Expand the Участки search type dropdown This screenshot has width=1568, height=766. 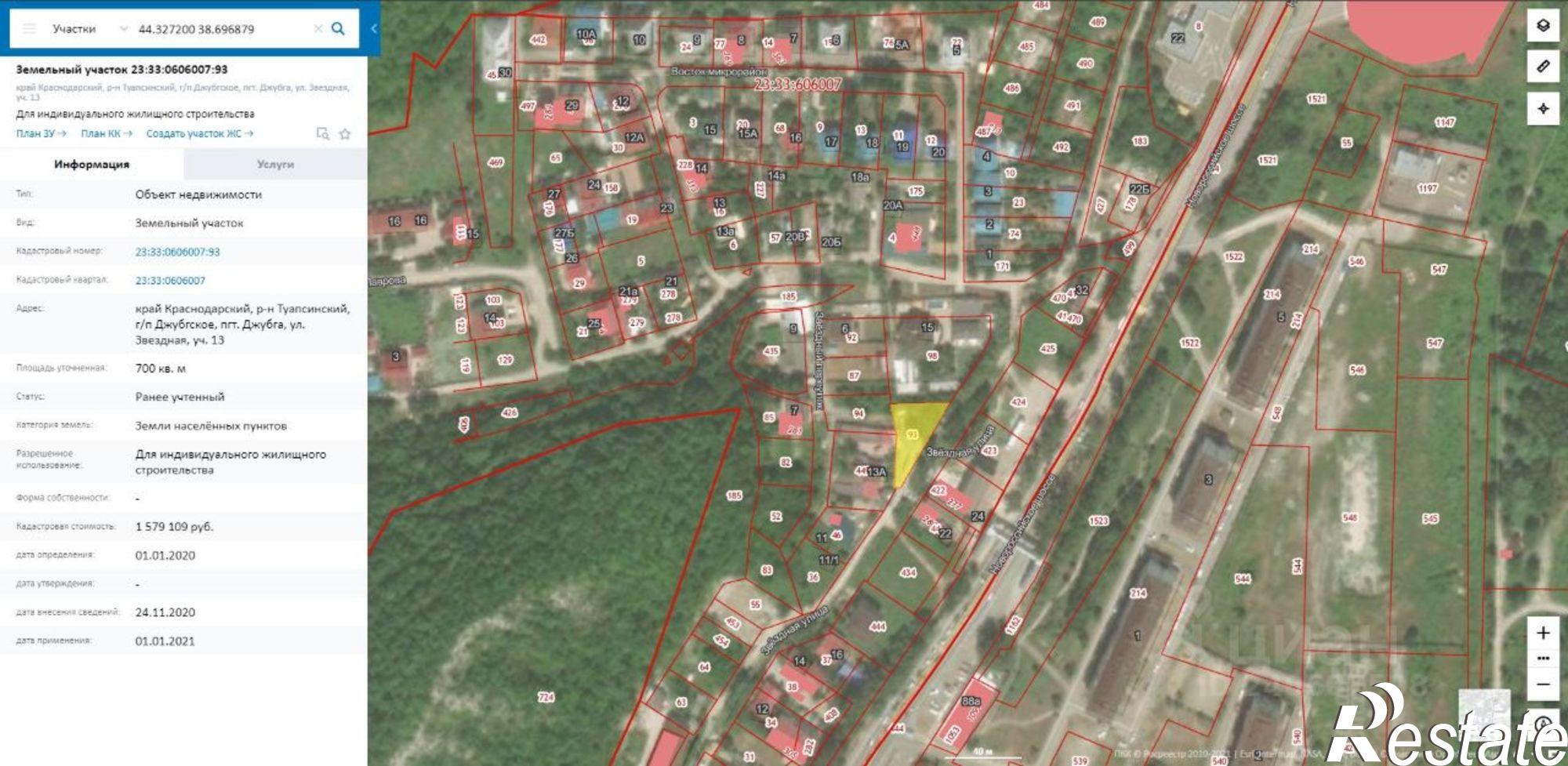pyautogui.click(x=123, y=29)
